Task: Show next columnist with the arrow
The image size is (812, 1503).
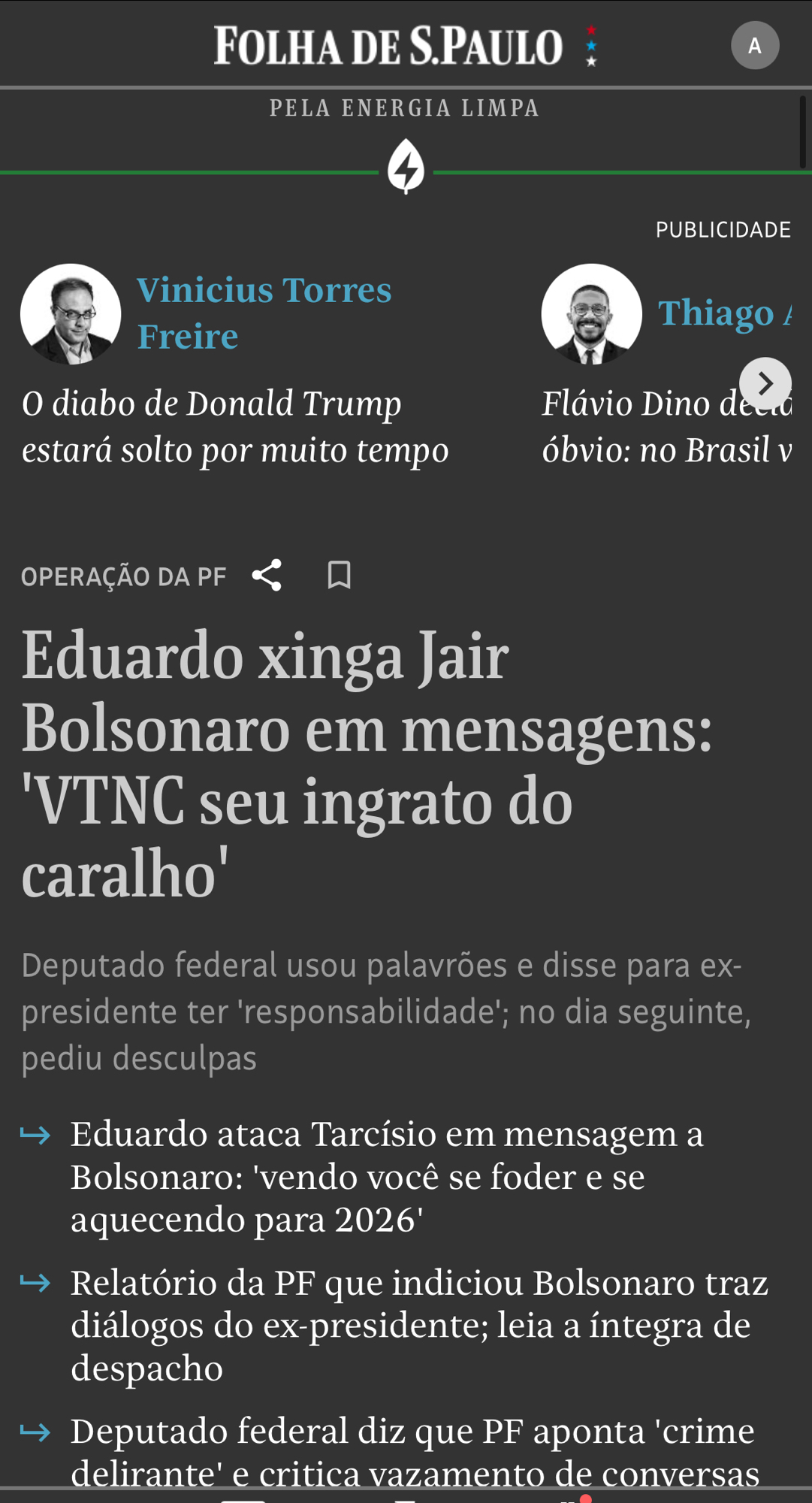Action: (765, 383)
